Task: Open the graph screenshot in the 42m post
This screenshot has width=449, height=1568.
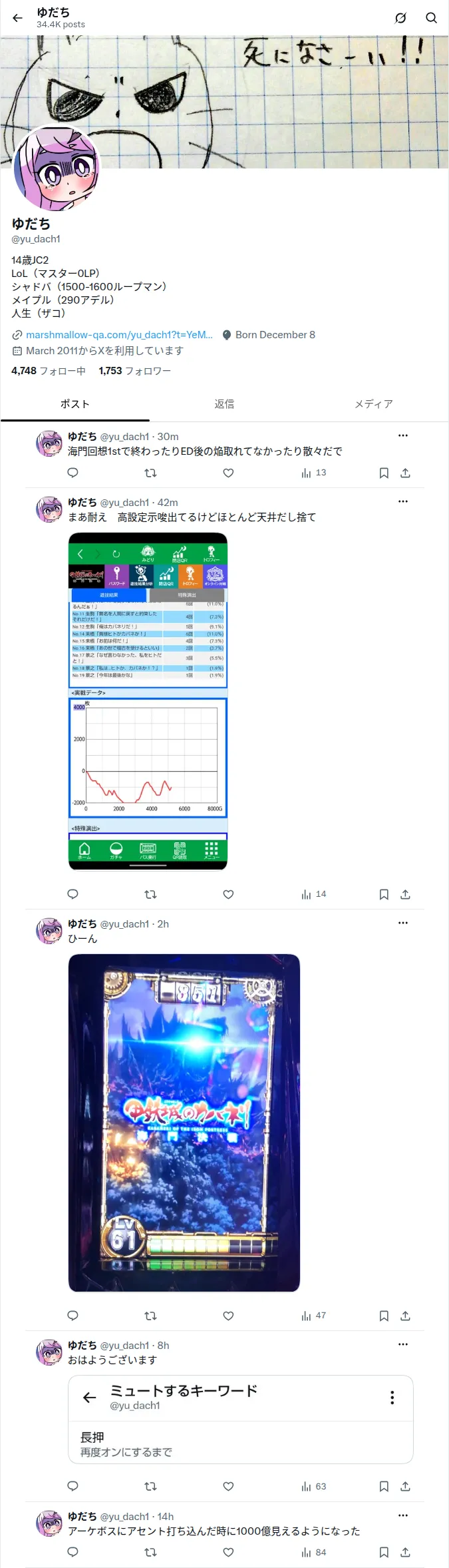Action: 148,702
